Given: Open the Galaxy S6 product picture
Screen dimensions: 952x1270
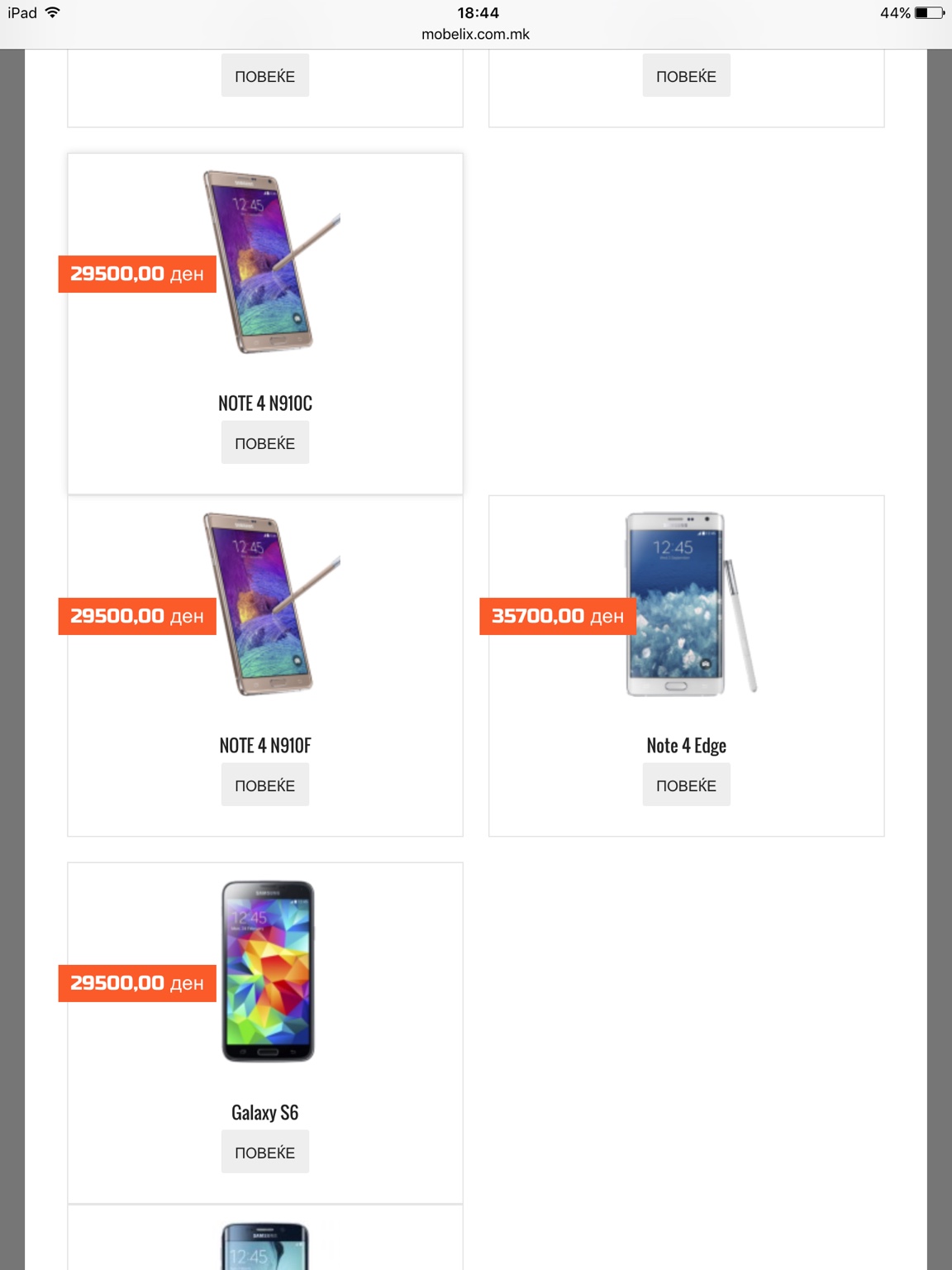Looking at the screenshot, I should (267, 972).
